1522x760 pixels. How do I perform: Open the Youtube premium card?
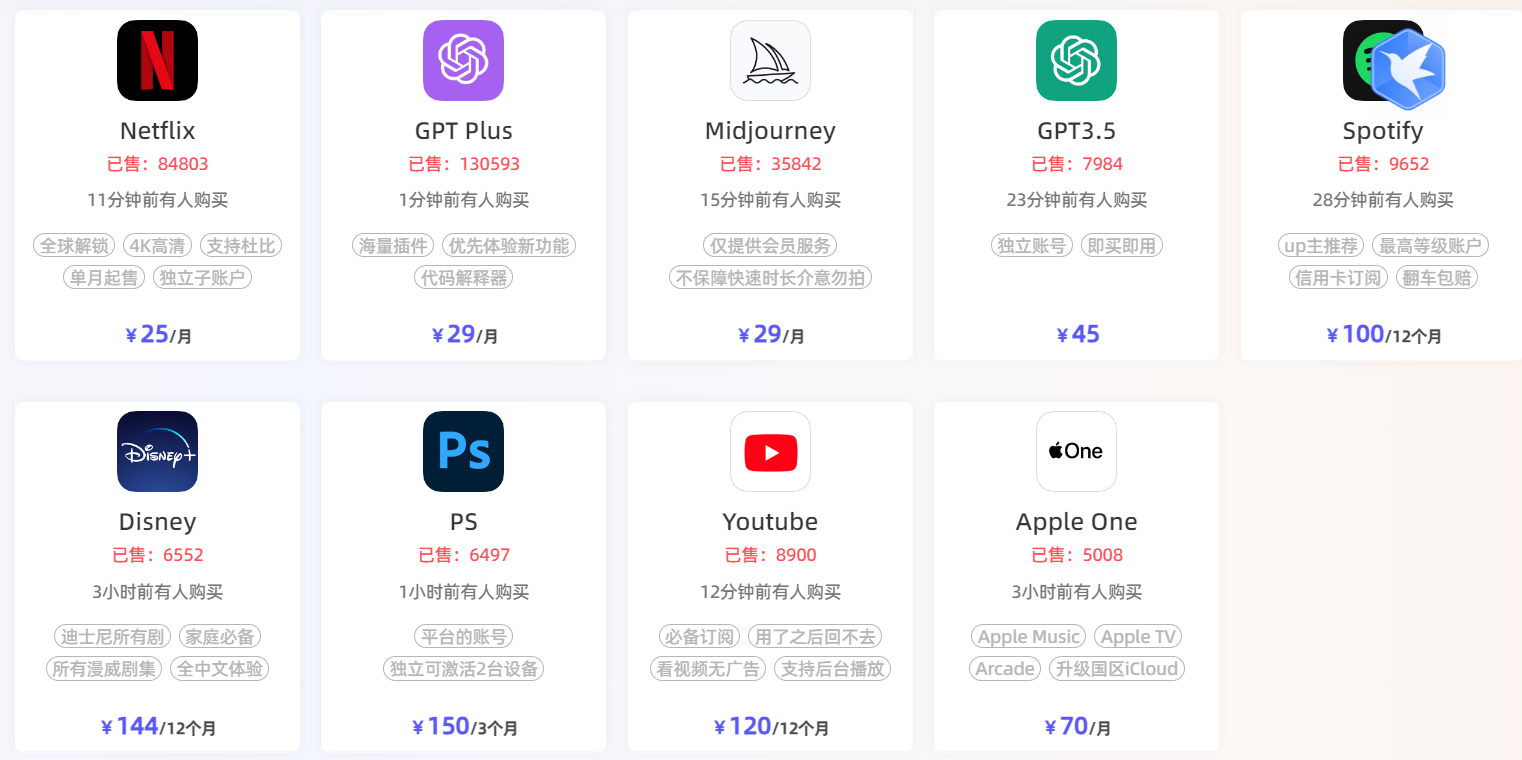(770, 576)
